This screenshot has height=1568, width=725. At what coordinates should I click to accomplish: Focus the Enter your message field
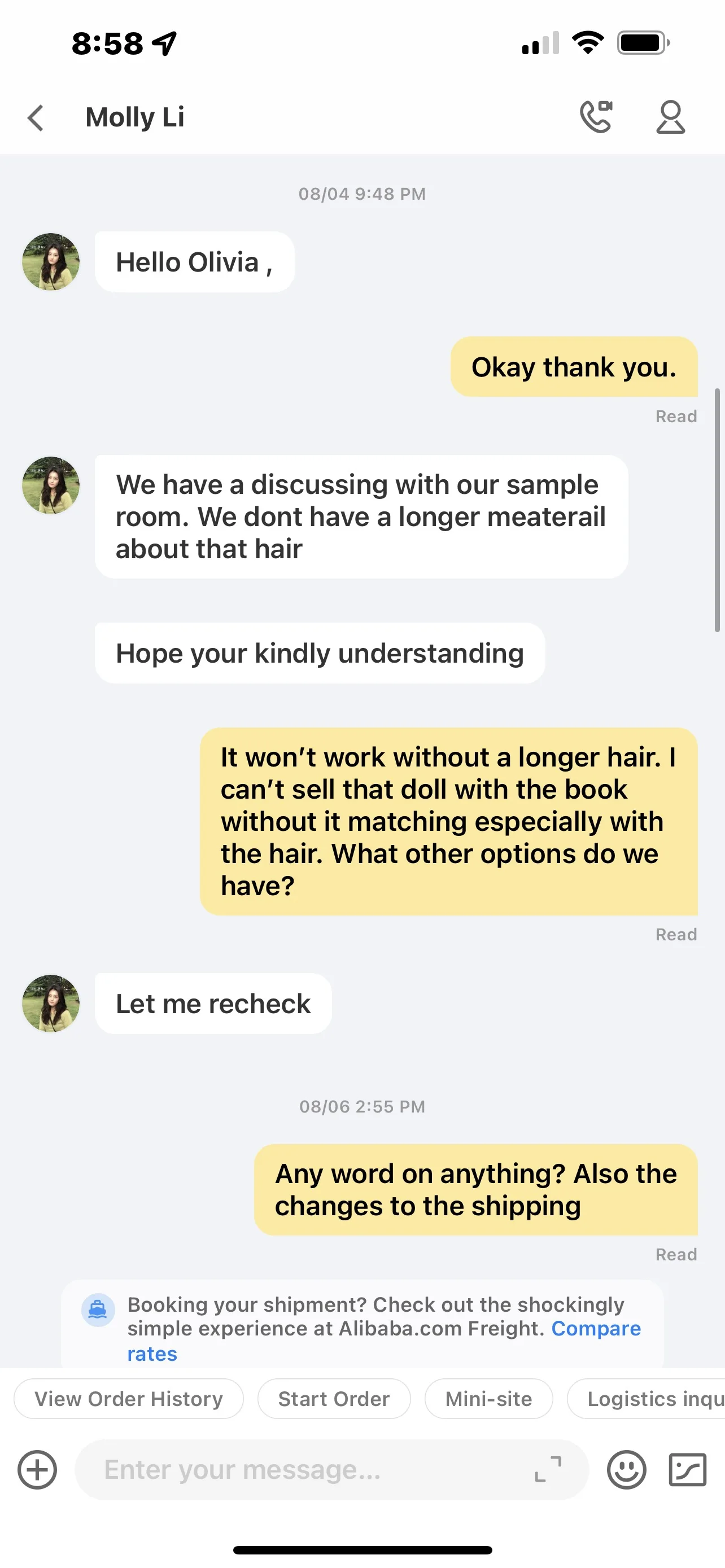coord(304,1470)
